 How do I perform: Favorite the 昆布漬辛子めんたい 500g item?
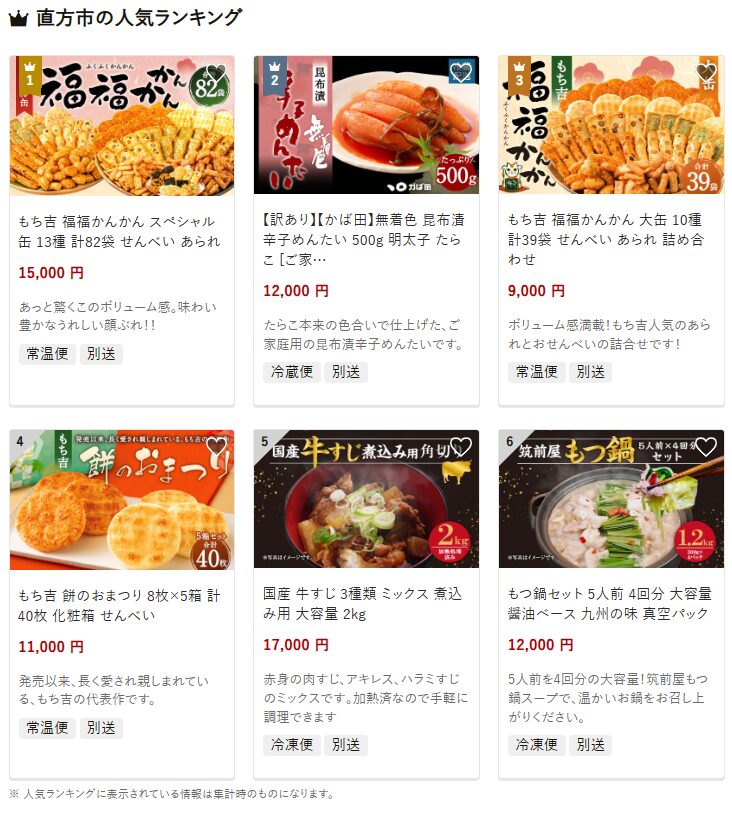460,73
